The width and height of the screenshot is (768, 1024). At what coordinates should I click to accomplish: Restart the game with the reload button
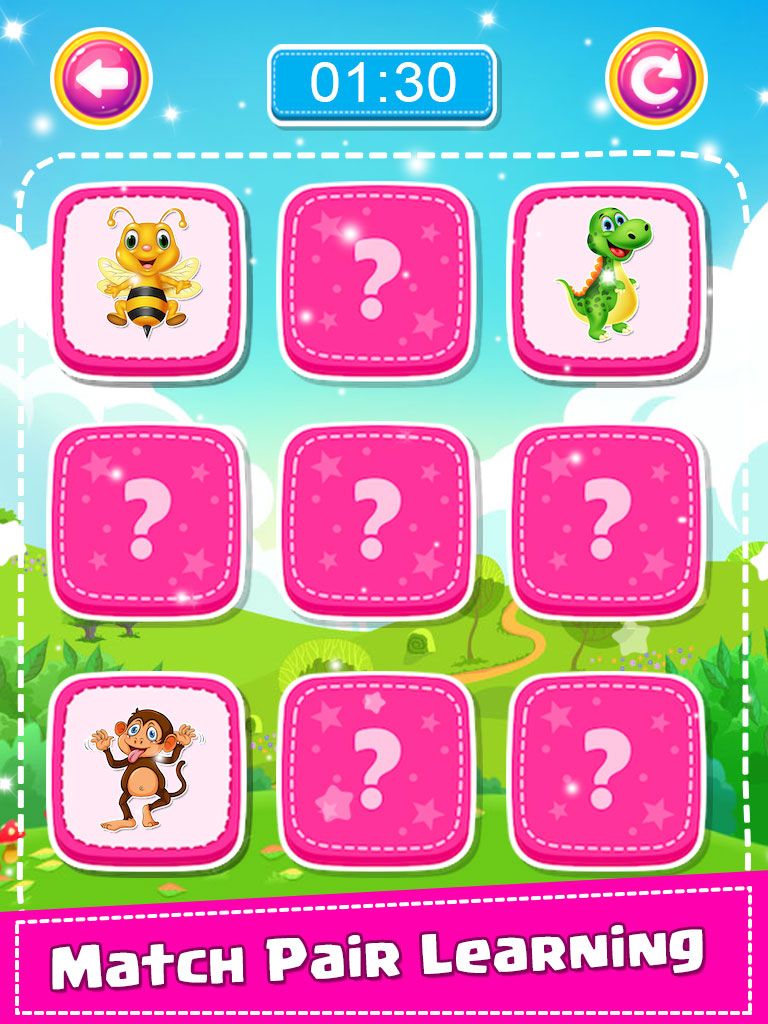click(x=656, y=78)
